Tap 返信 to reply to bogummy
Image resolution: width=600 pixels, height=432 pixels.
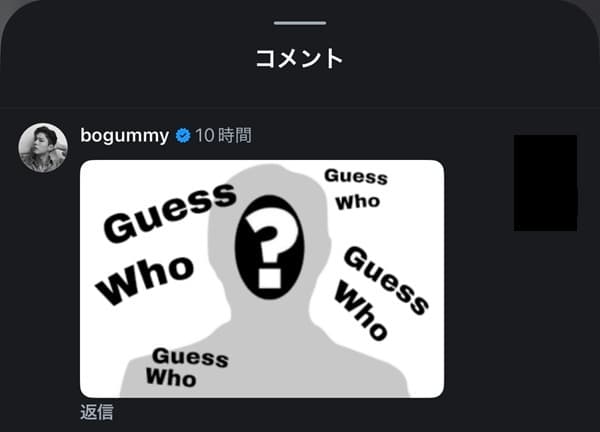pos(97,412)
